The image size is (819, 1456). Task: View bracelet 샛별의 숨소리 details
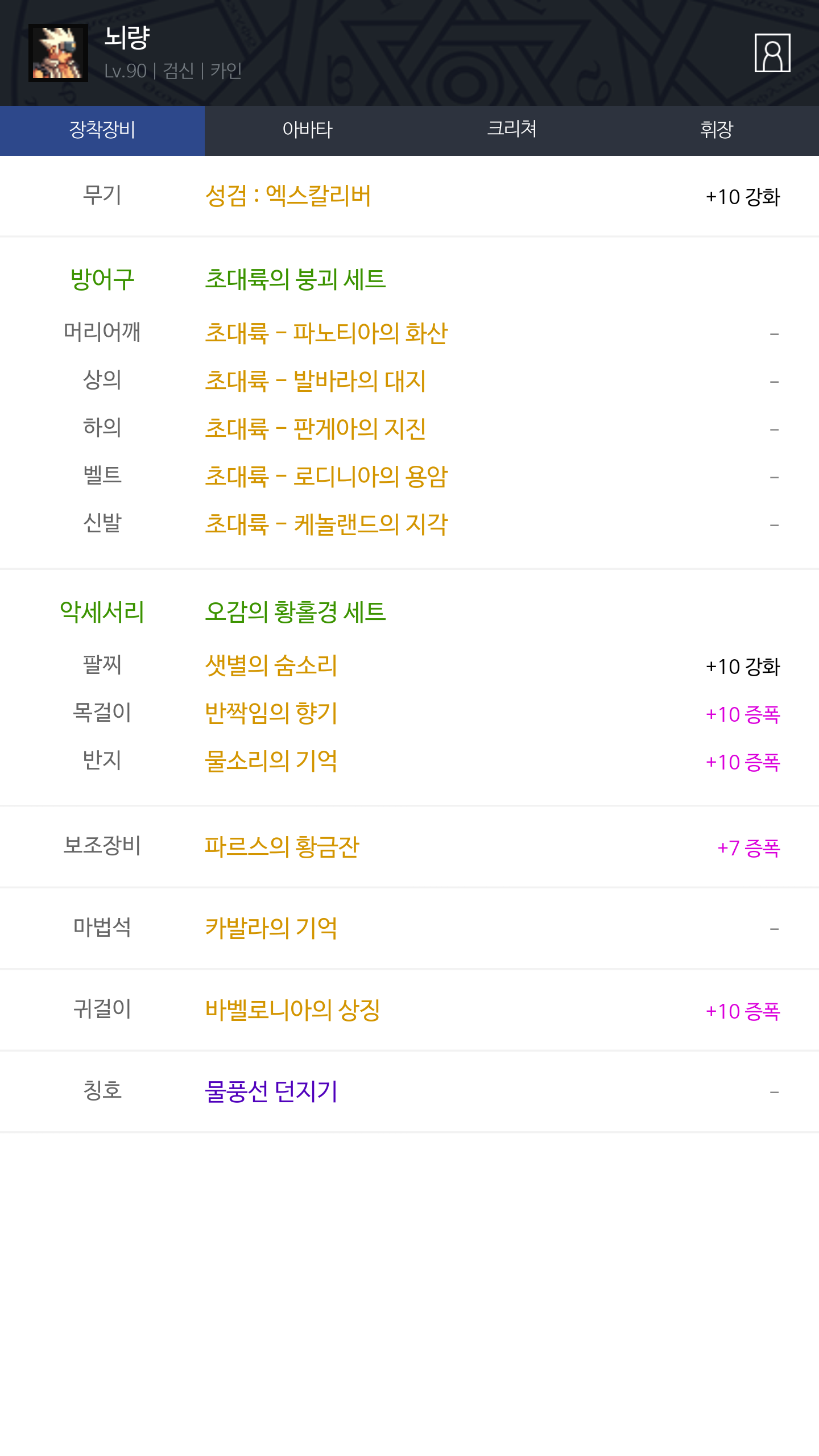click(x=271, y=665)
